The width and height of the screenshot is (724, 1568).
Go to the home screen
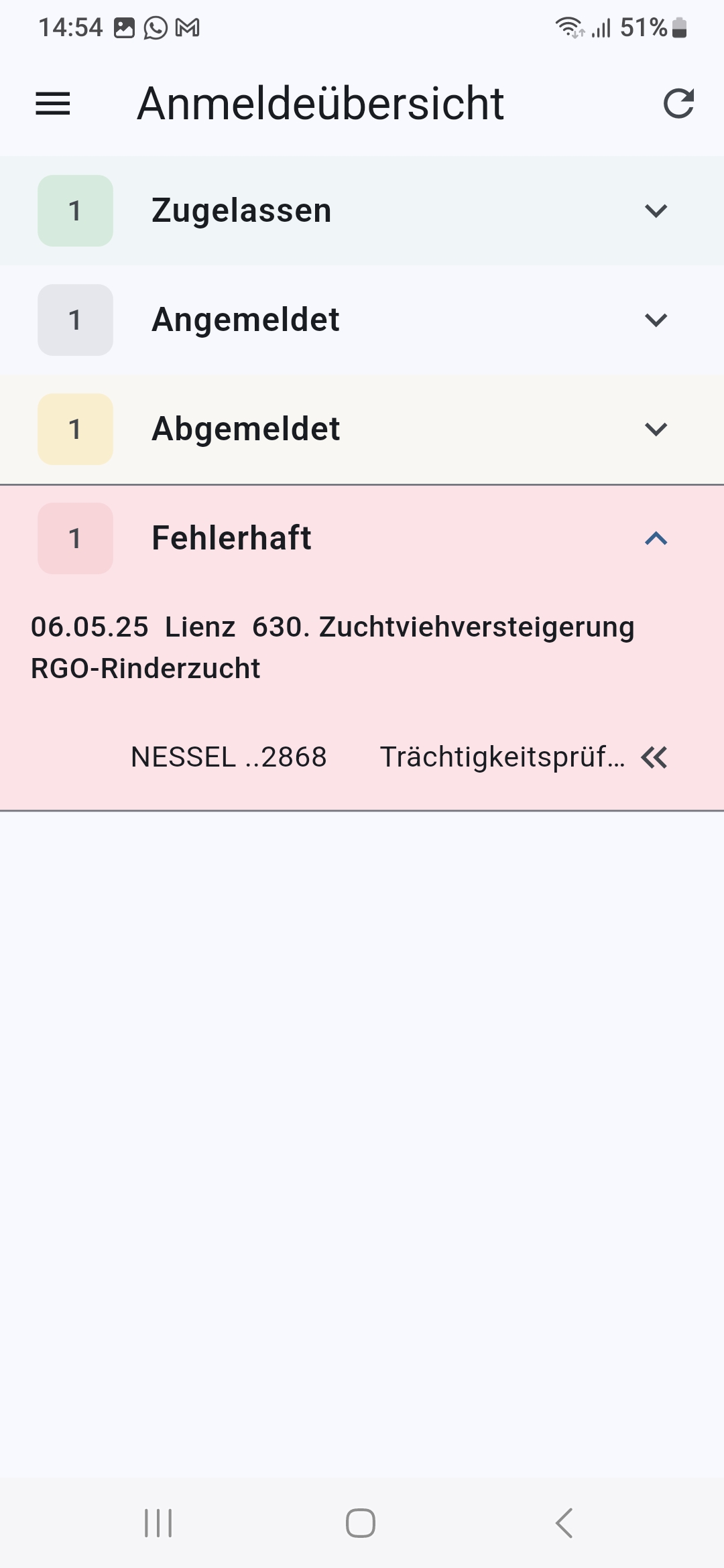click(x=361, y=1523)
